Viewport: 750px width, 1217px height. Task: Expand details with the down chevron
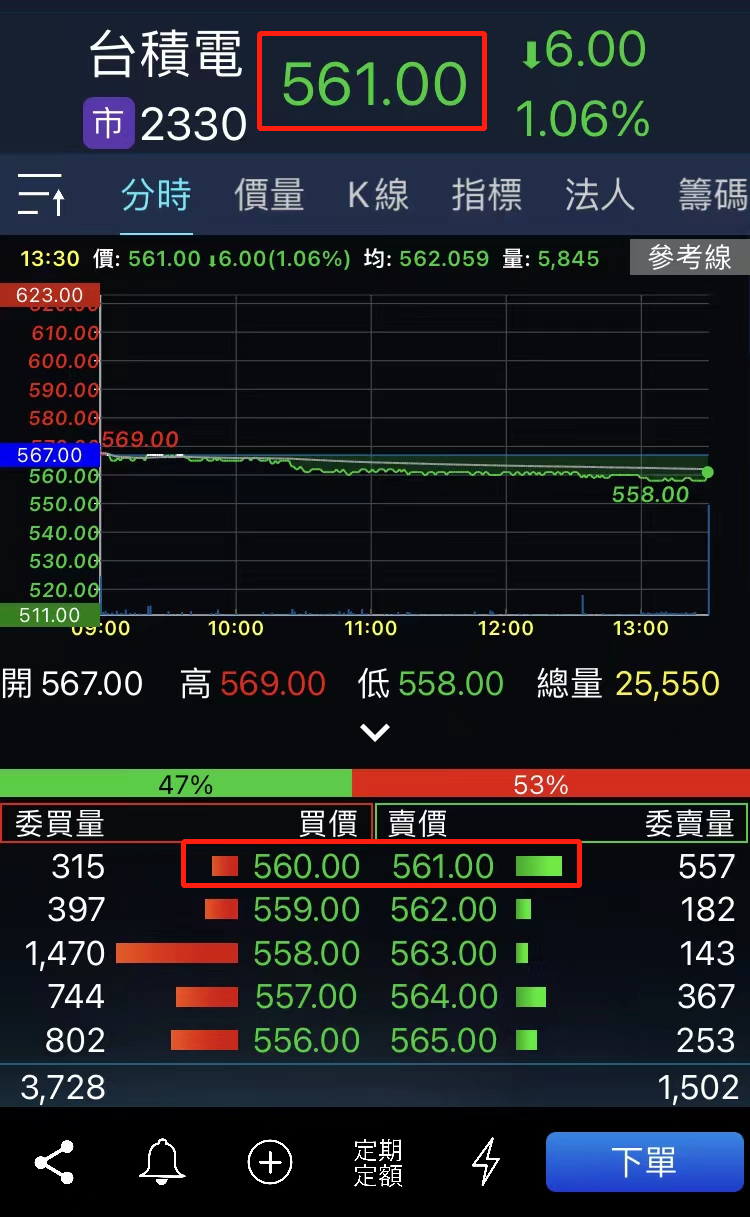(x=375, y=733)
